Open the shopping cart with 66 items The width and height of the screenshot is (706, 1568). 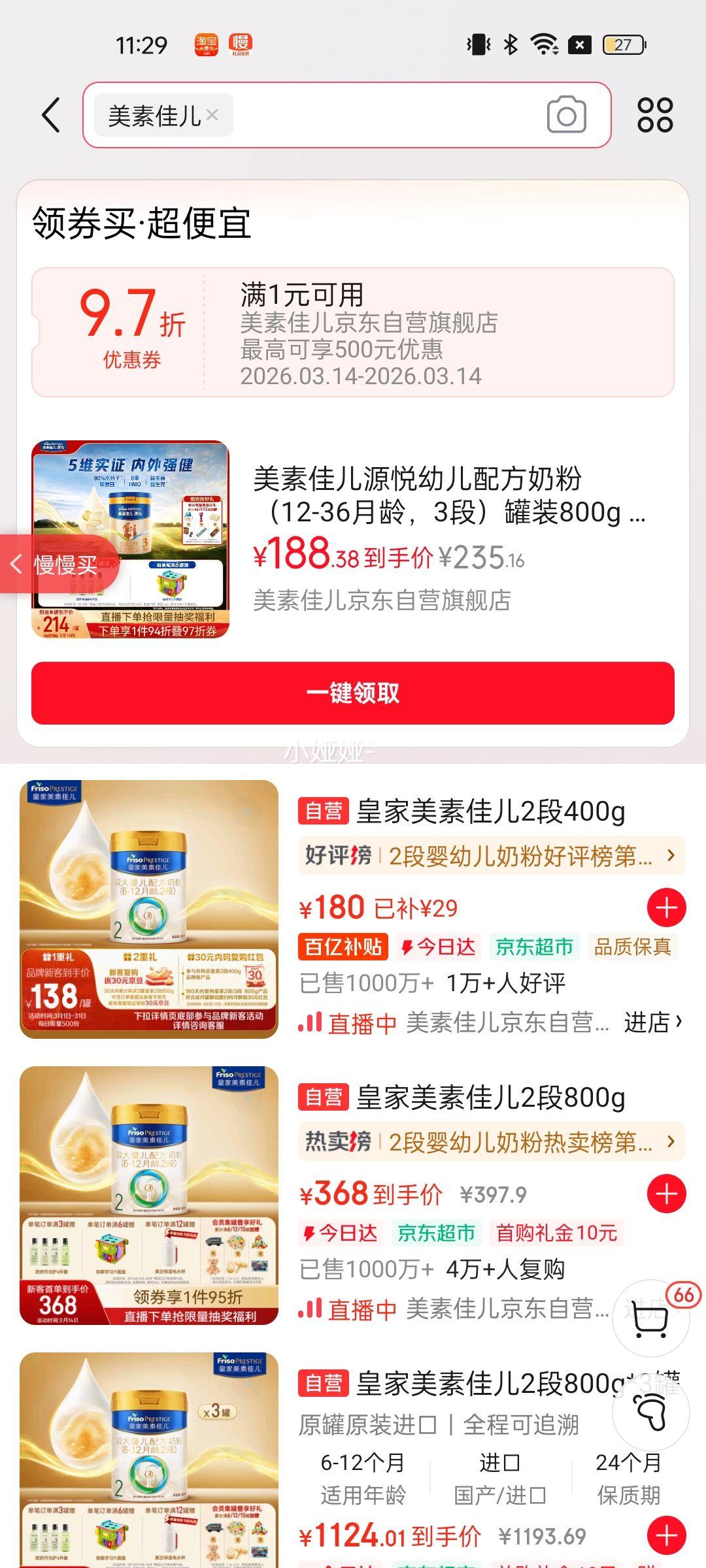coord(651,1318)
